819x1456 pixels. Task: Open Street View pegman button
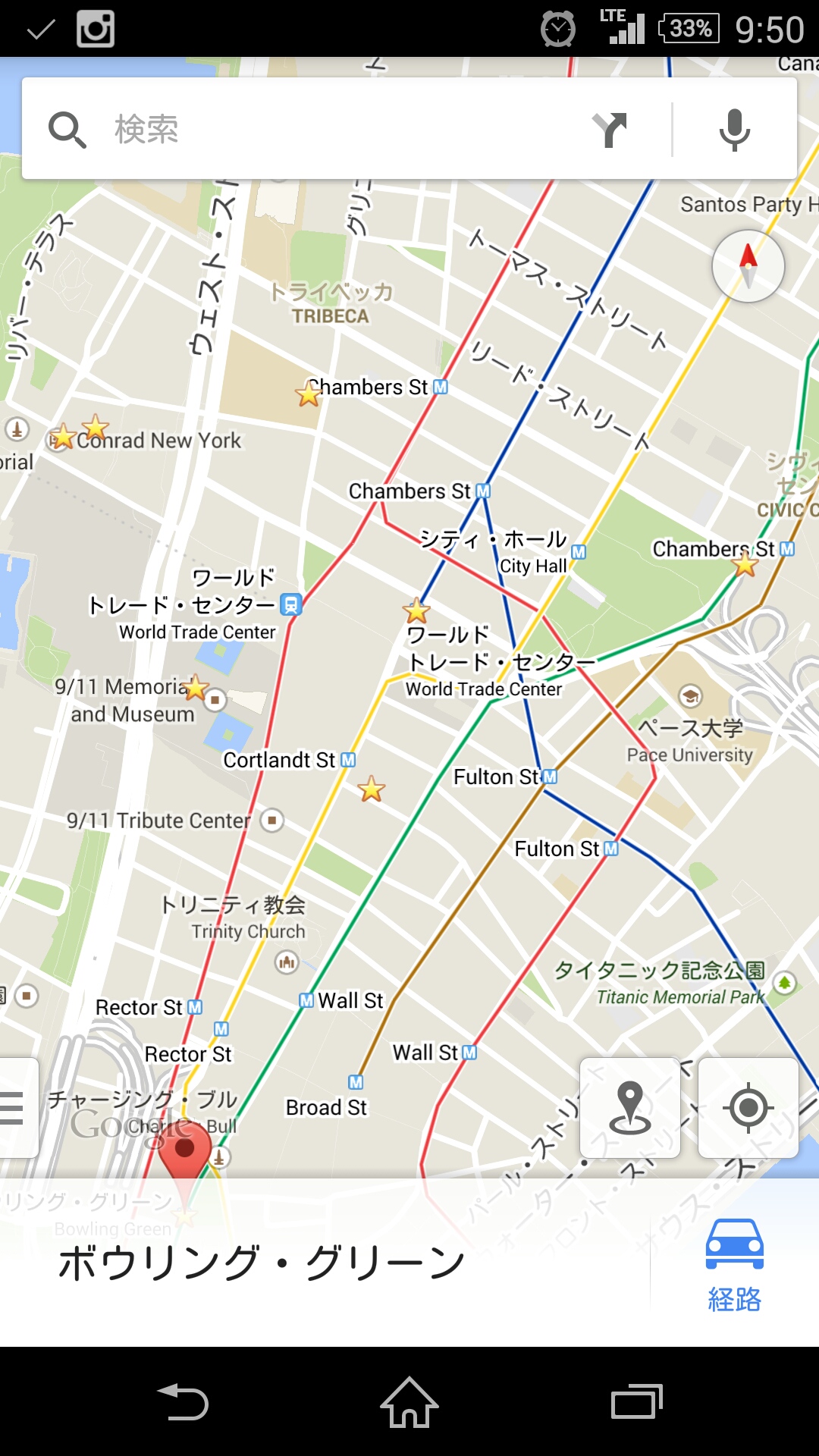pyautogui.click(x=630, y=1108)
